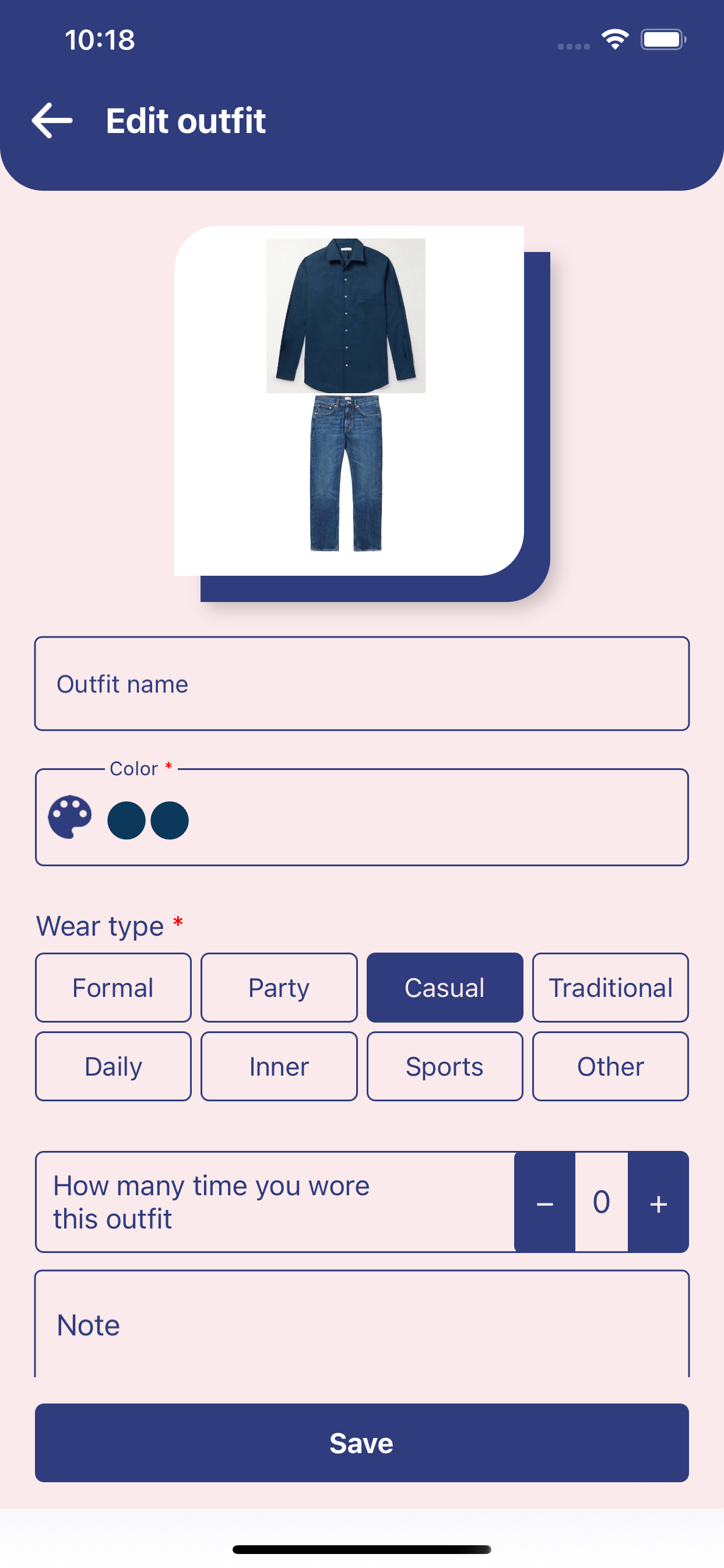
Task: Save the outfit changes
Action: (361, 1443)
